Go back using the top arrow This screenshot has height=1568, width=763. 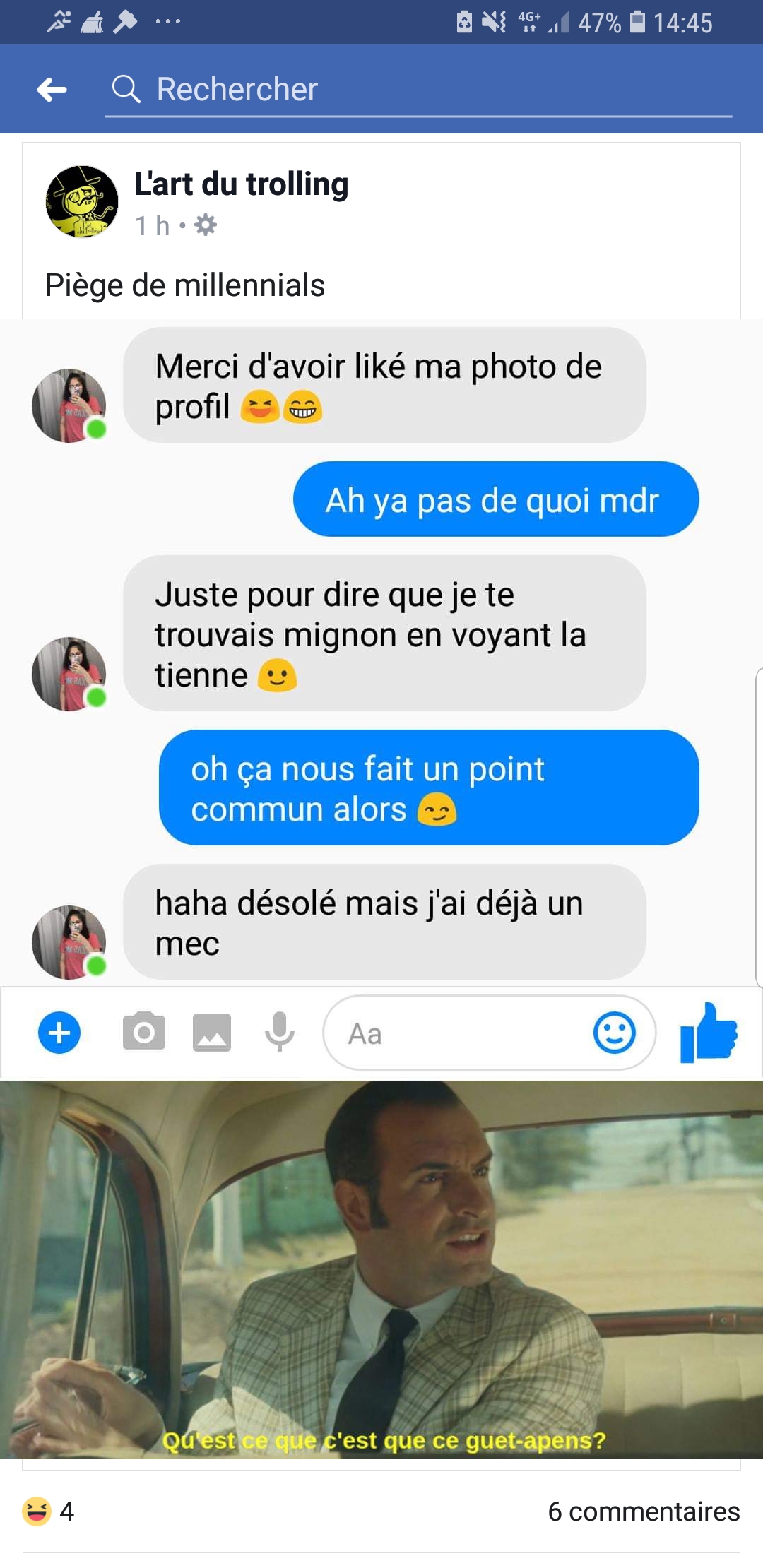click(52, 90)
